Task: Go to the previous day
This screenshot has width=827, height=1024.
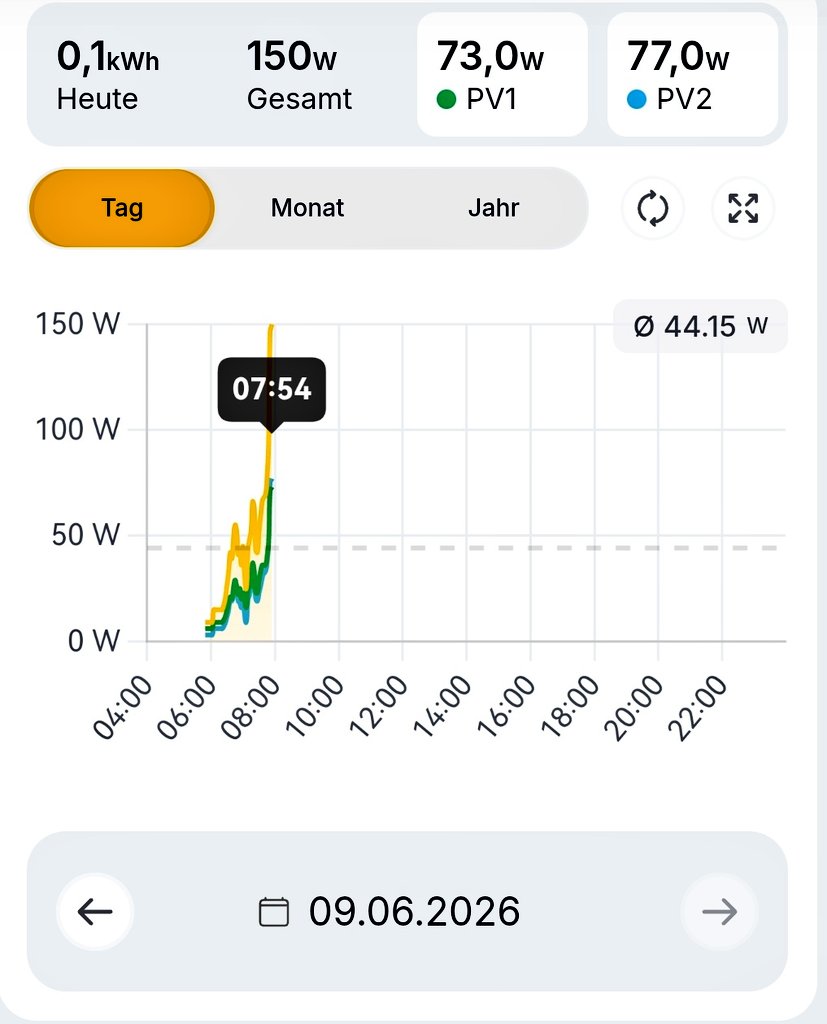Action: pos(95,911)
